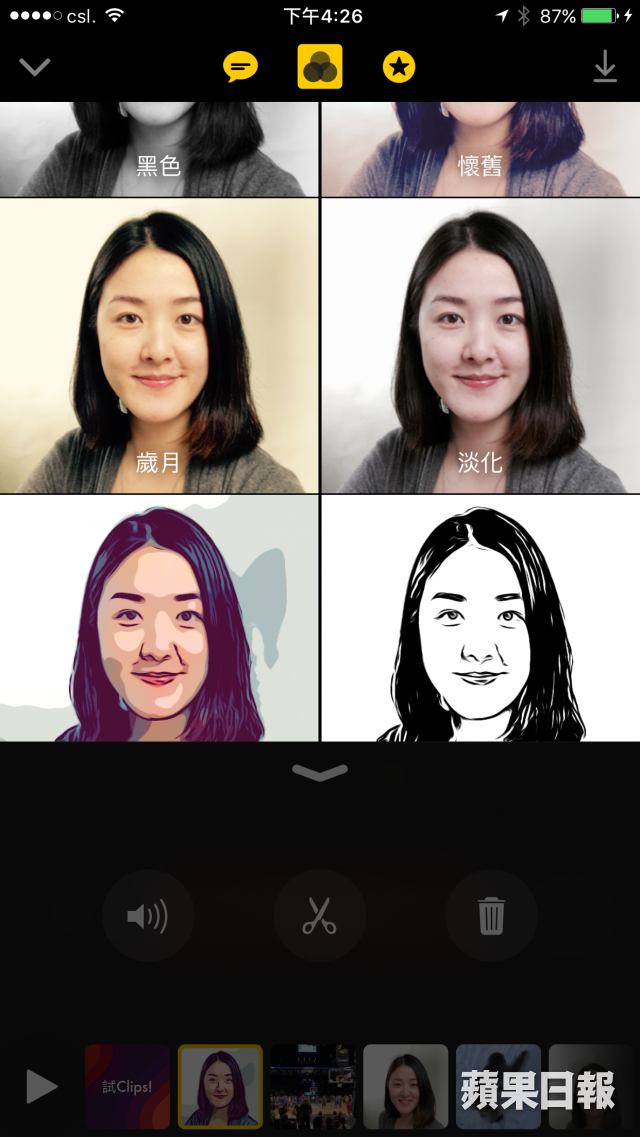Select the basketball arena clip in timeline
The height and width of the screenshot is (1137, 640).
click(x=312, y=1086)
